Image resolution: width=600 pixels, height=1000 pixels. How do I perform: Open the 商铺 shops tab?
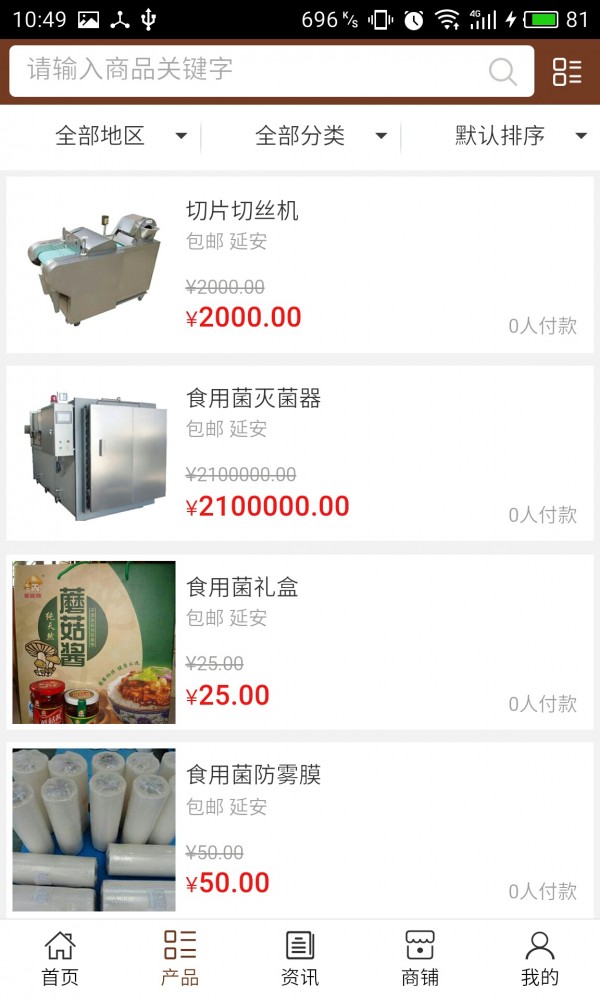pyautogui.click(x=420, y=958)
